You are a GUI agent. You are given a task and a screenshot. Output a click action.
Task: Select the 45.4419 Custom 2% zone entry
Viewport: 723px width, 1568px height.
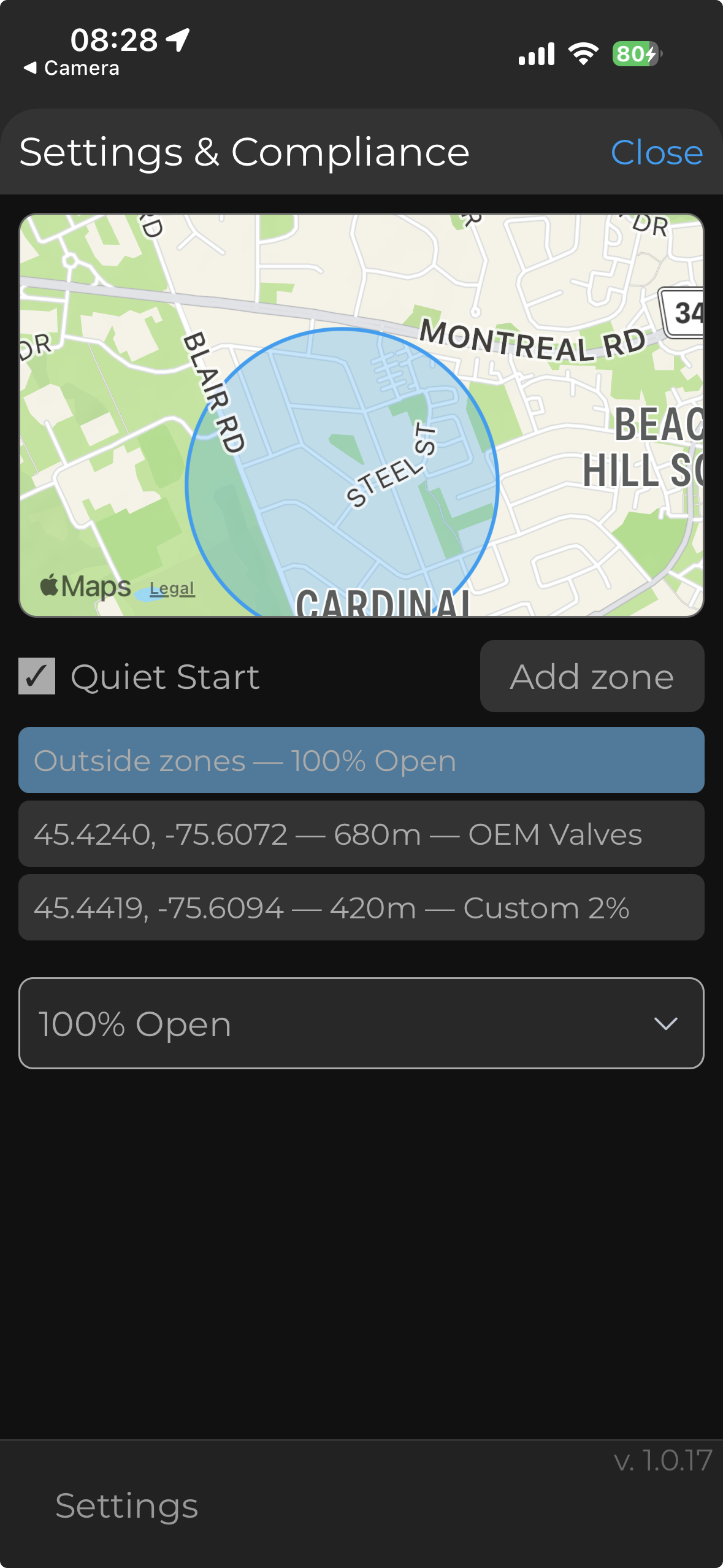pos(361,907)
